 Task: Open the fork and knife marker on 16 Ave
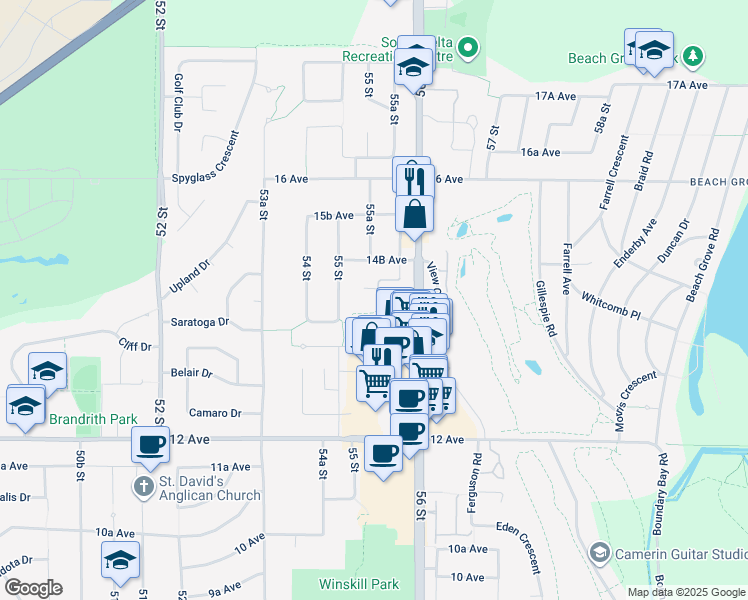tap(415, 181)
